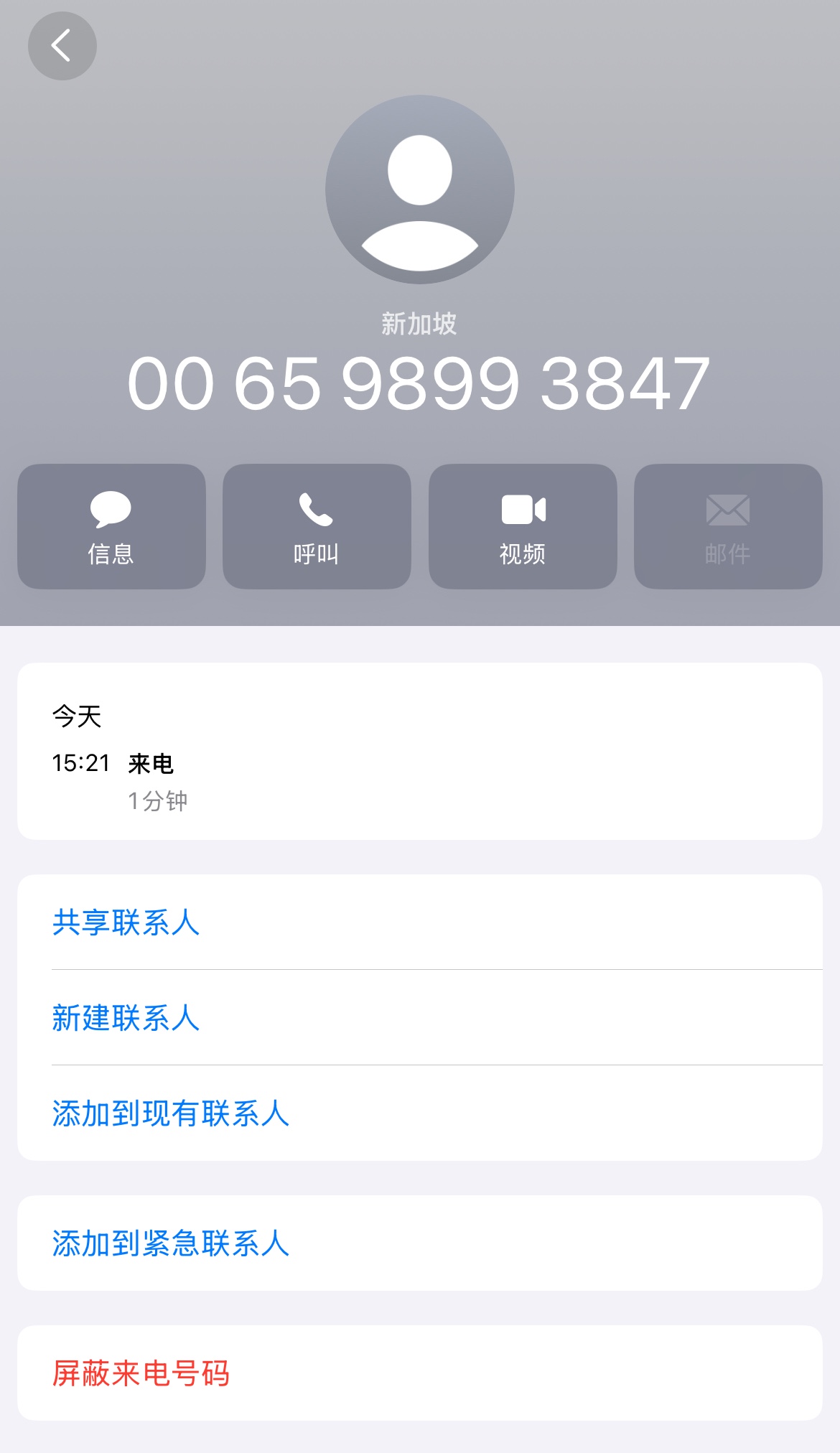Viewport: 840px width, 1453px height.
Task: Tap 添加到紧急联系人
Action: (171, 1243)
